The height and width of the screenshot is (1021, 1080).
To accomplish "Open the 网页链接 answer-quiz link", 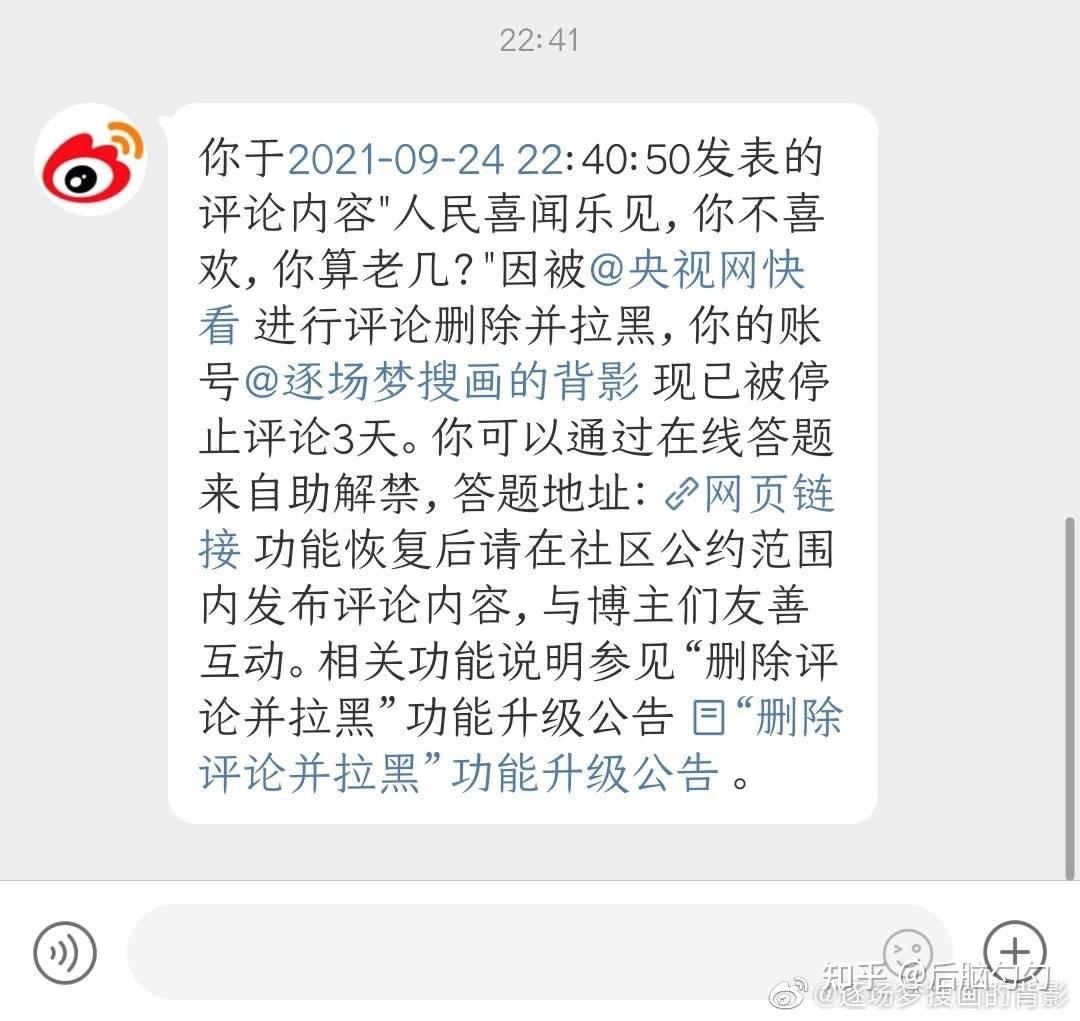I will coord(750,493).
